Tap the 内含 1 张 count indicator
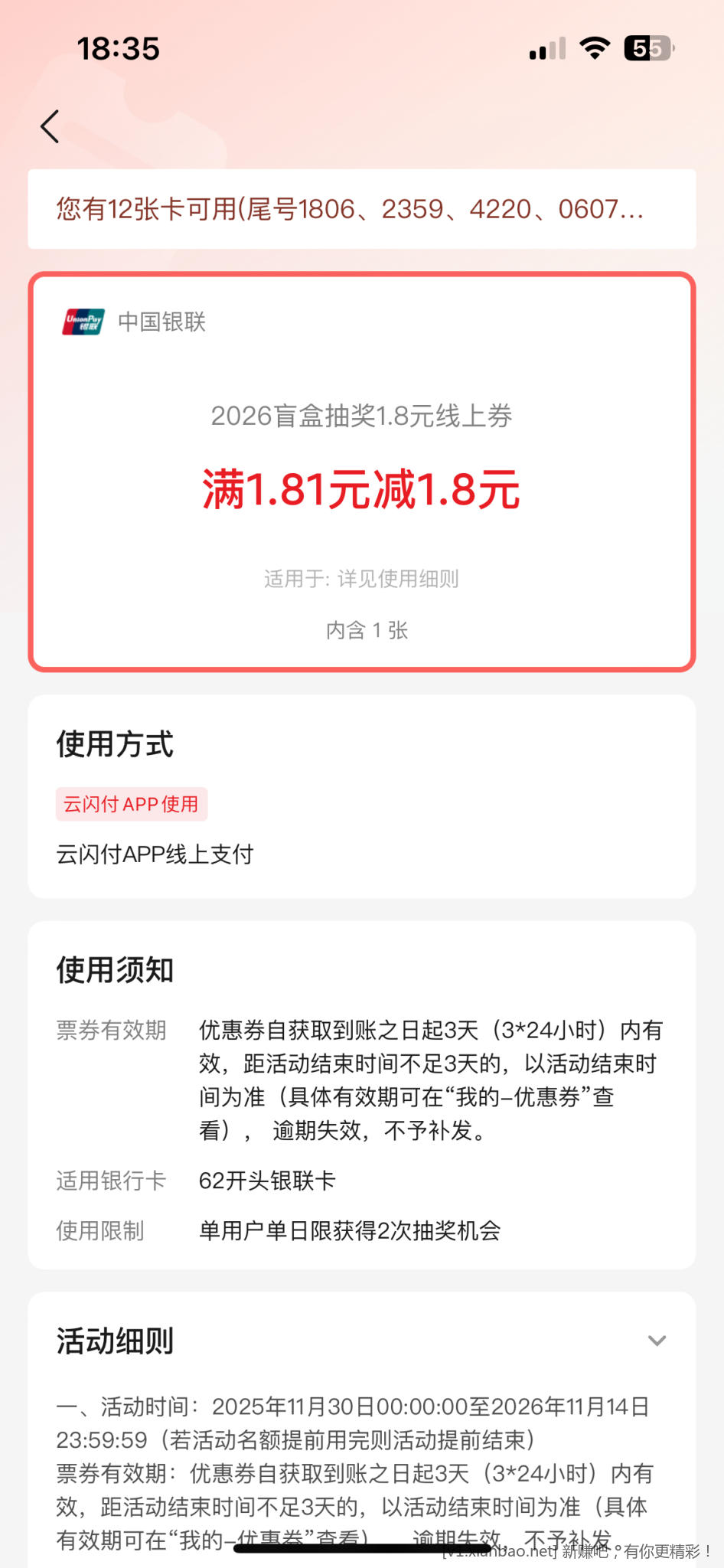 point(364,630)
